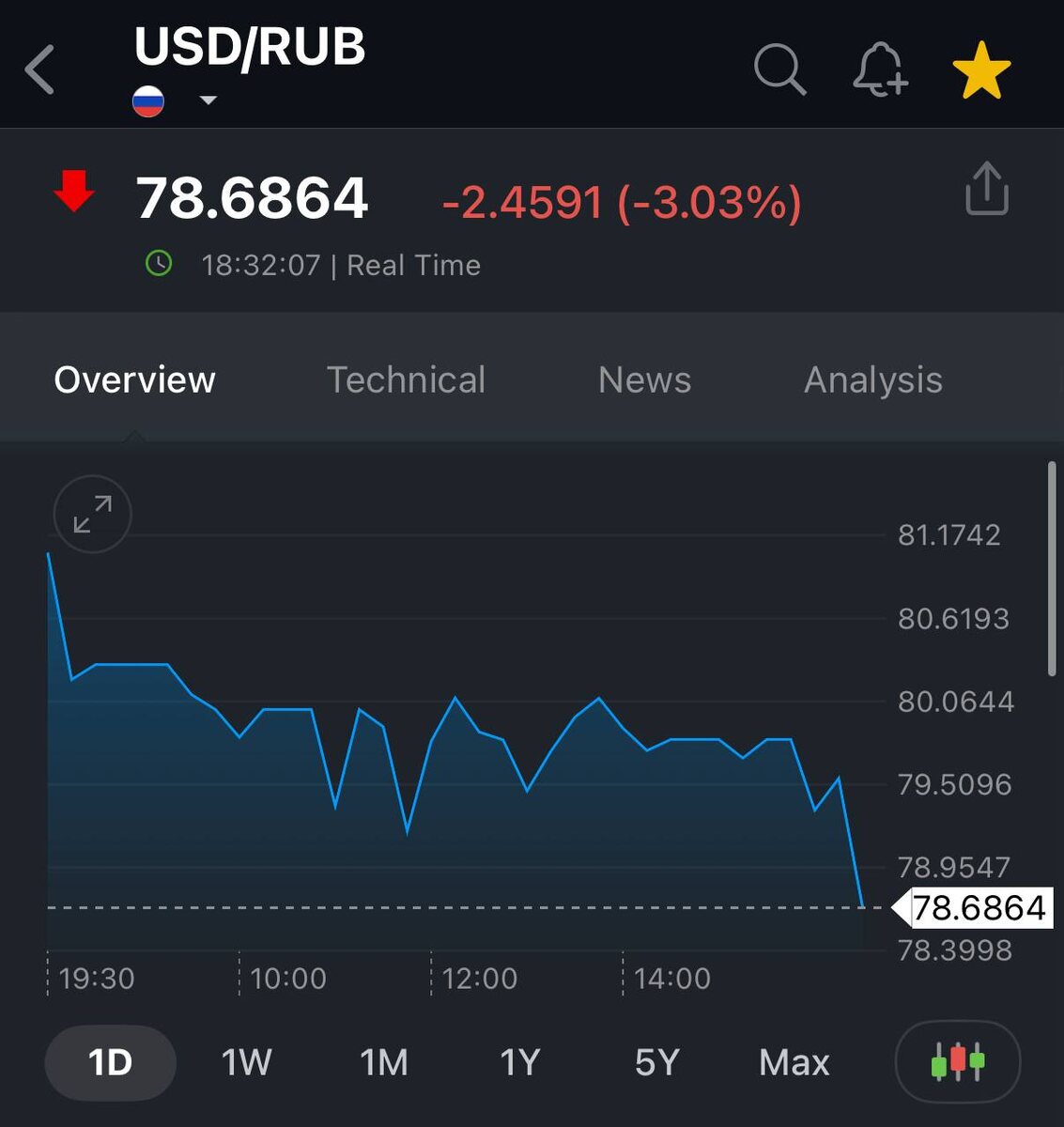Share the USD/RUB quote

pos(986,190)
